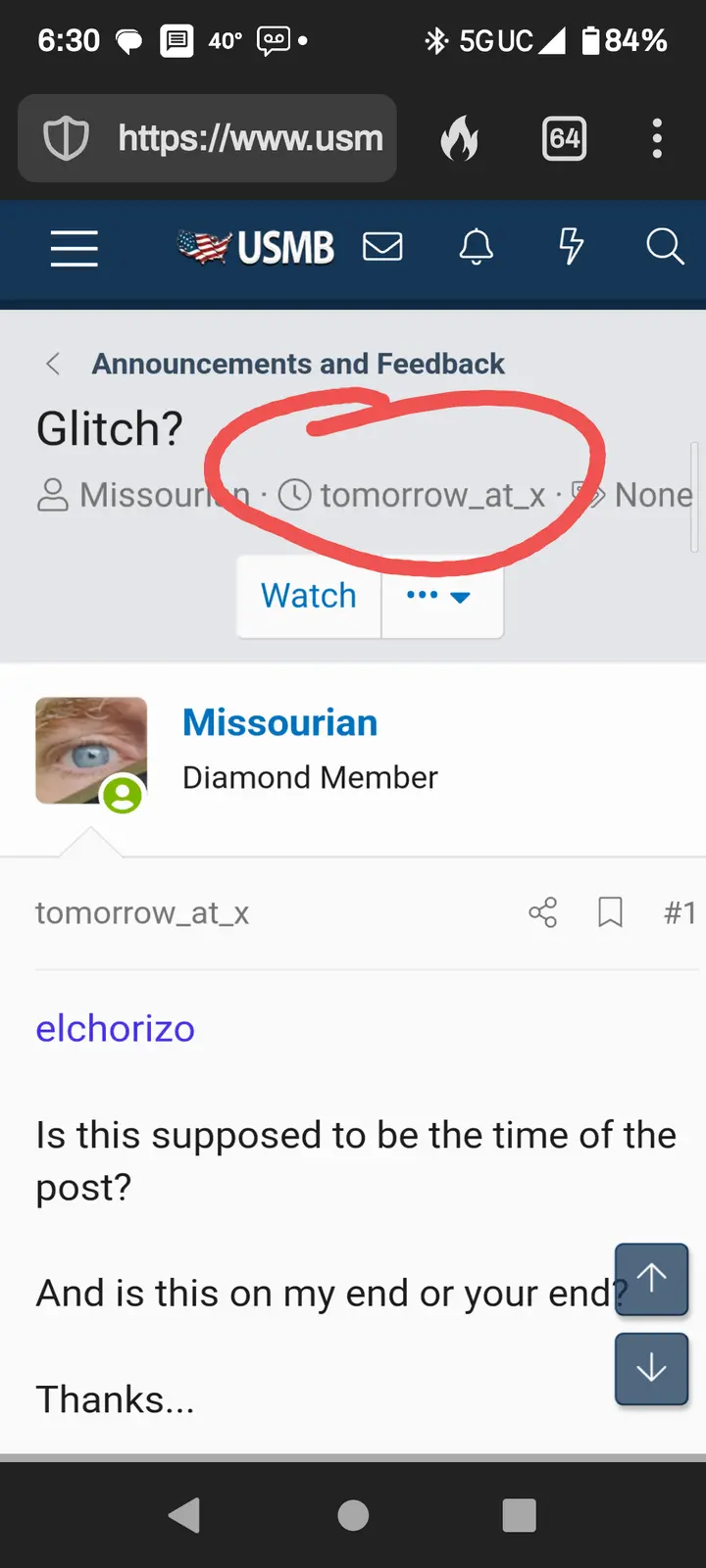Tap the flame icon in browser toolbar
Screen dimensions: 706x1568
pos(459,138)
